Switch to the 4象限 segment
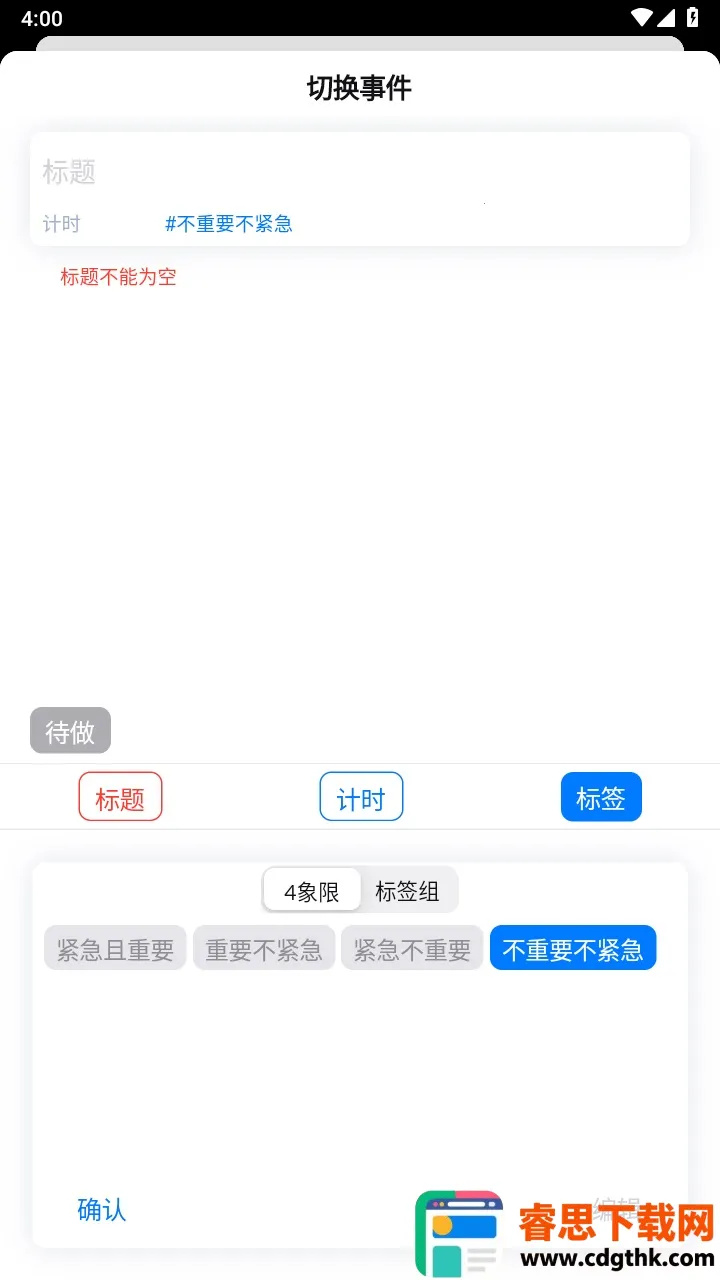The image size is (720, 1280). coord(312,891)
